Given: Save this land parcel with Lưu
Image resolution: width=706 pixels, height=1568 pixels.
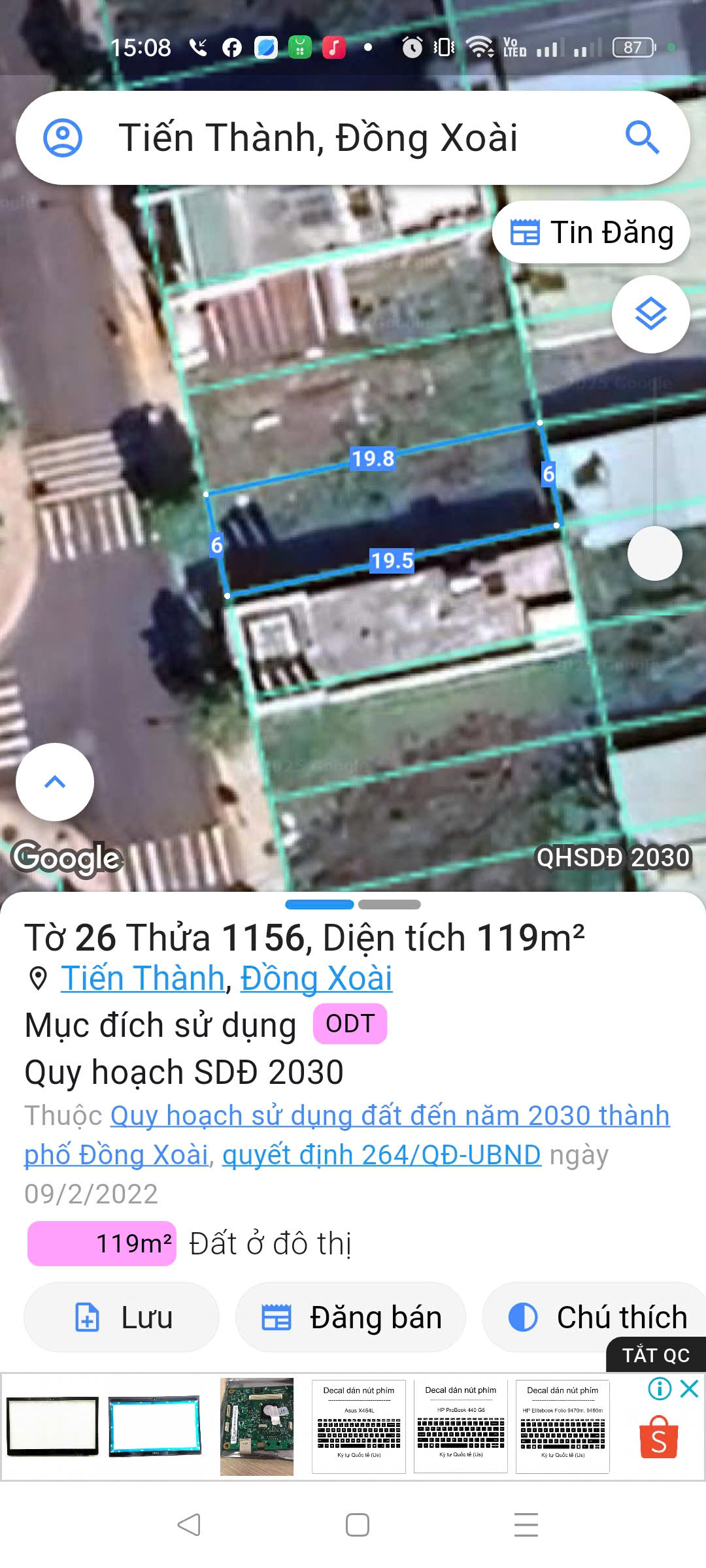Looking at the screenshot, I should click(122, 1317).
